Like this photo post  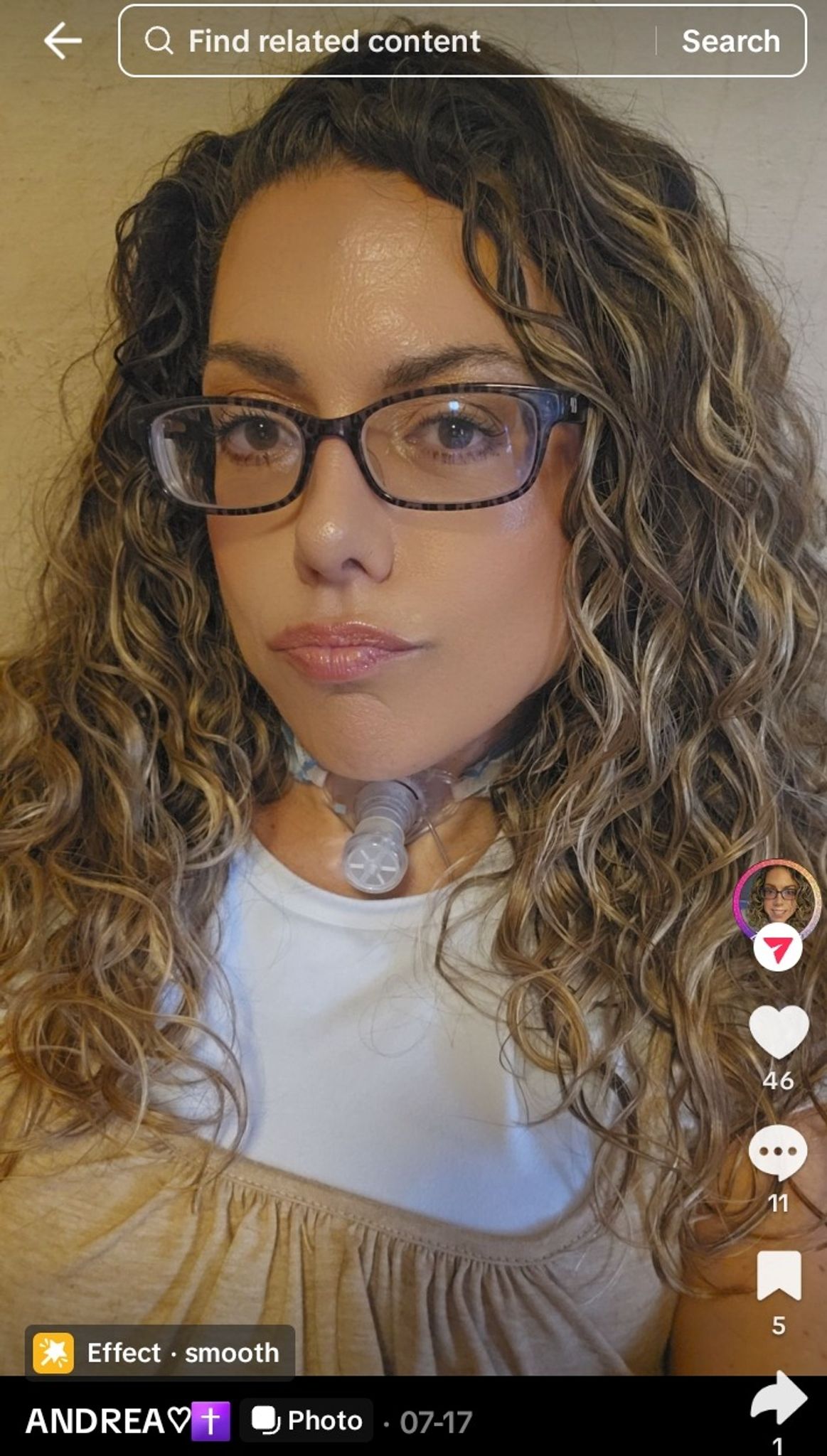778,1032
